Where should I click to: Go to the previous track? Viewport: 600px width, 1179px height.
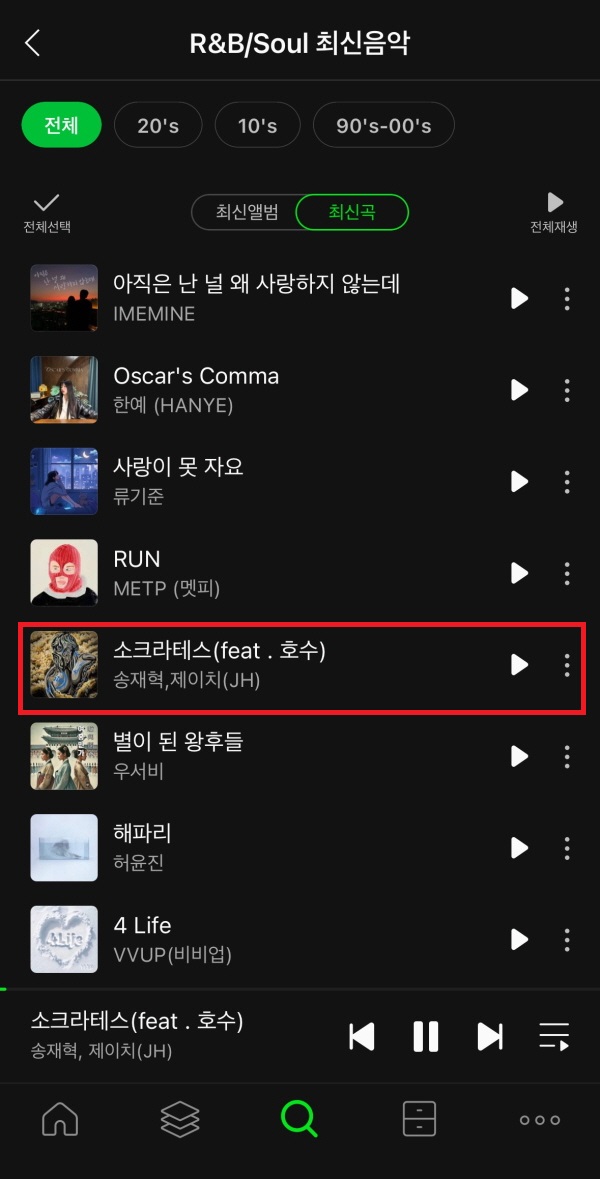coord(362,1036)
